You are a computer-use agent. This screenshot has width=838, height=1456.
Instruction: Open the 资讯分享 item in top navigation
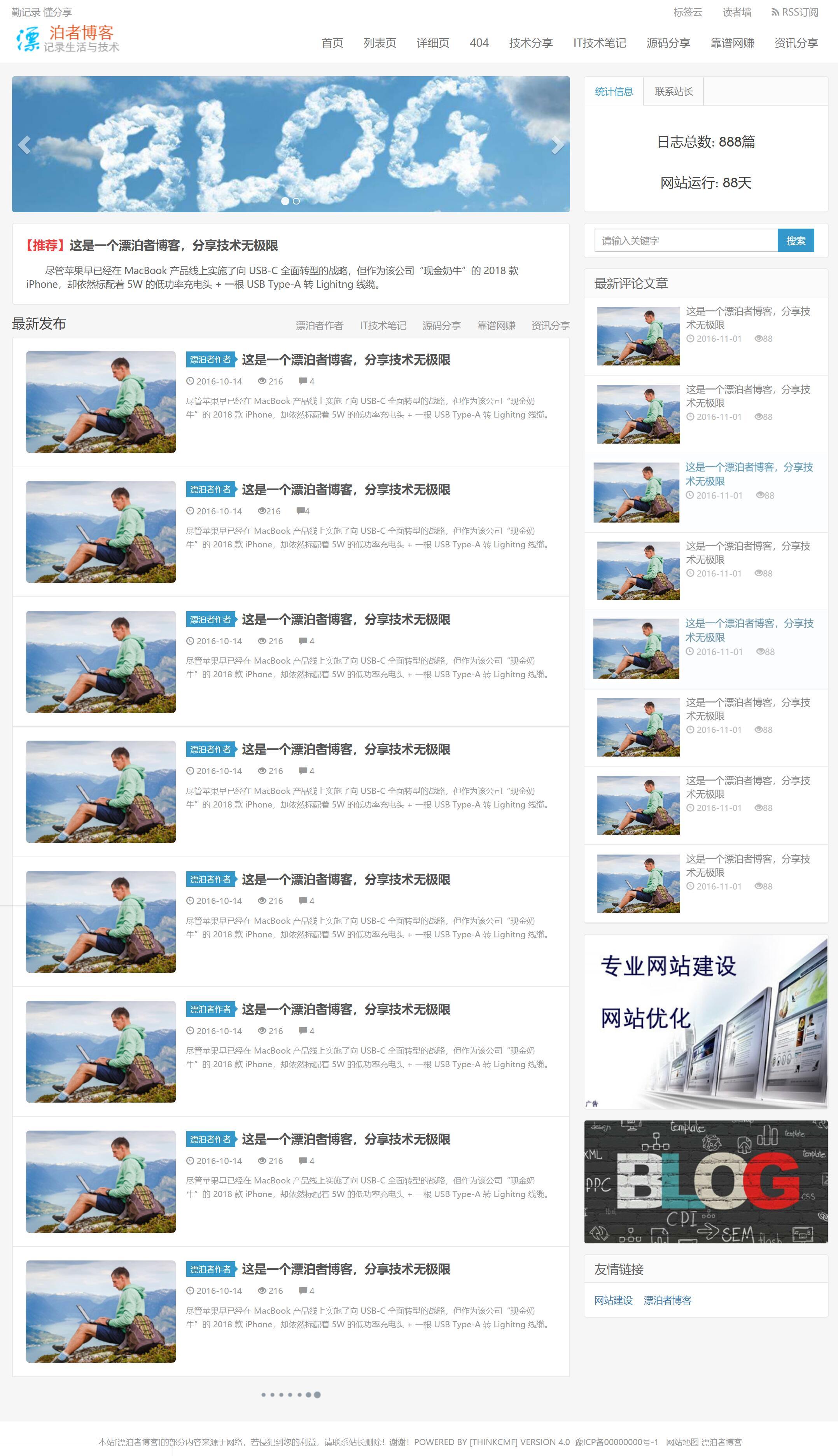click(x=796, y=43)
